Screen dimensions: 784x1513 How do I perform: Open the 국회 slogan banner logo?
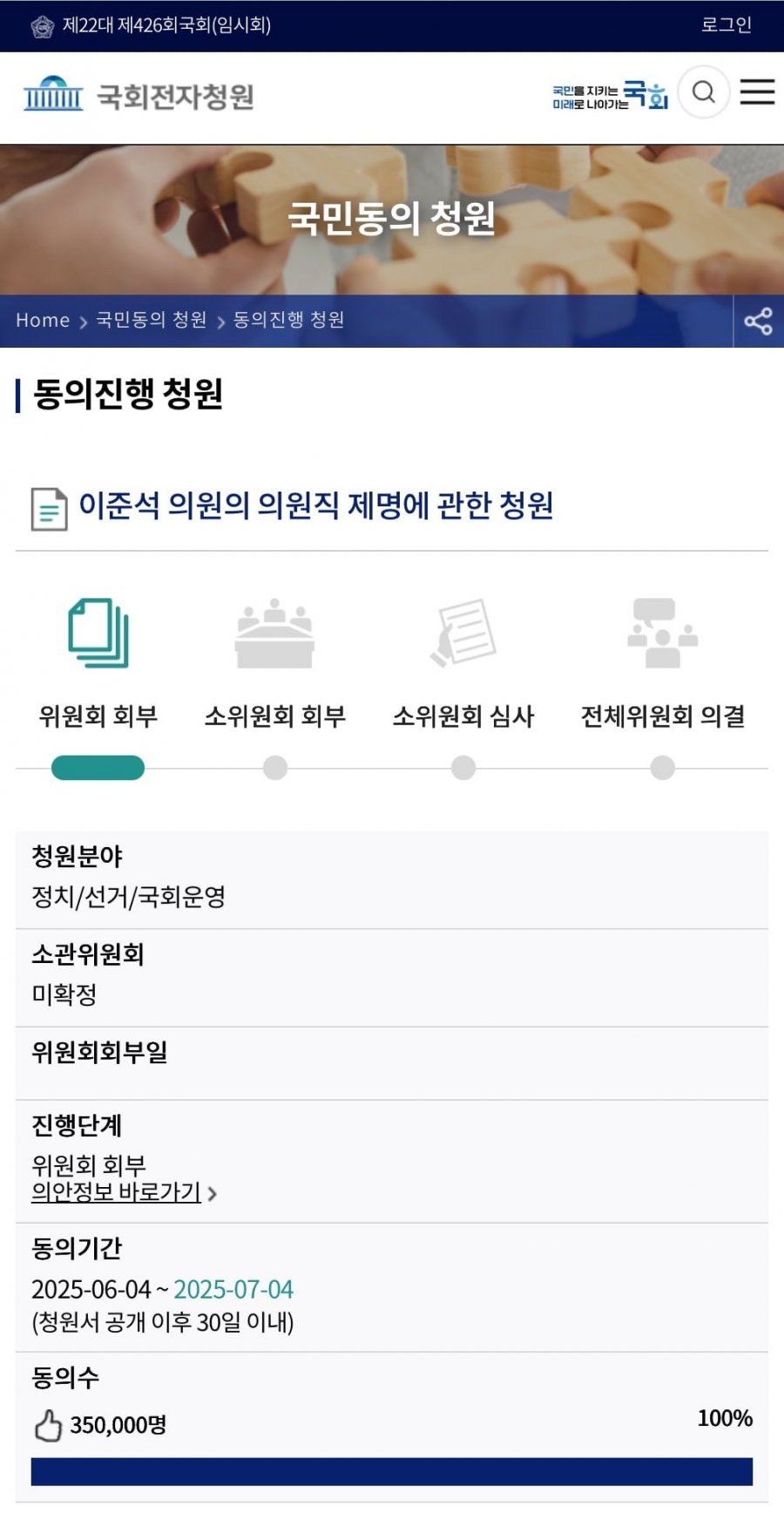click(x=610, y=96)
